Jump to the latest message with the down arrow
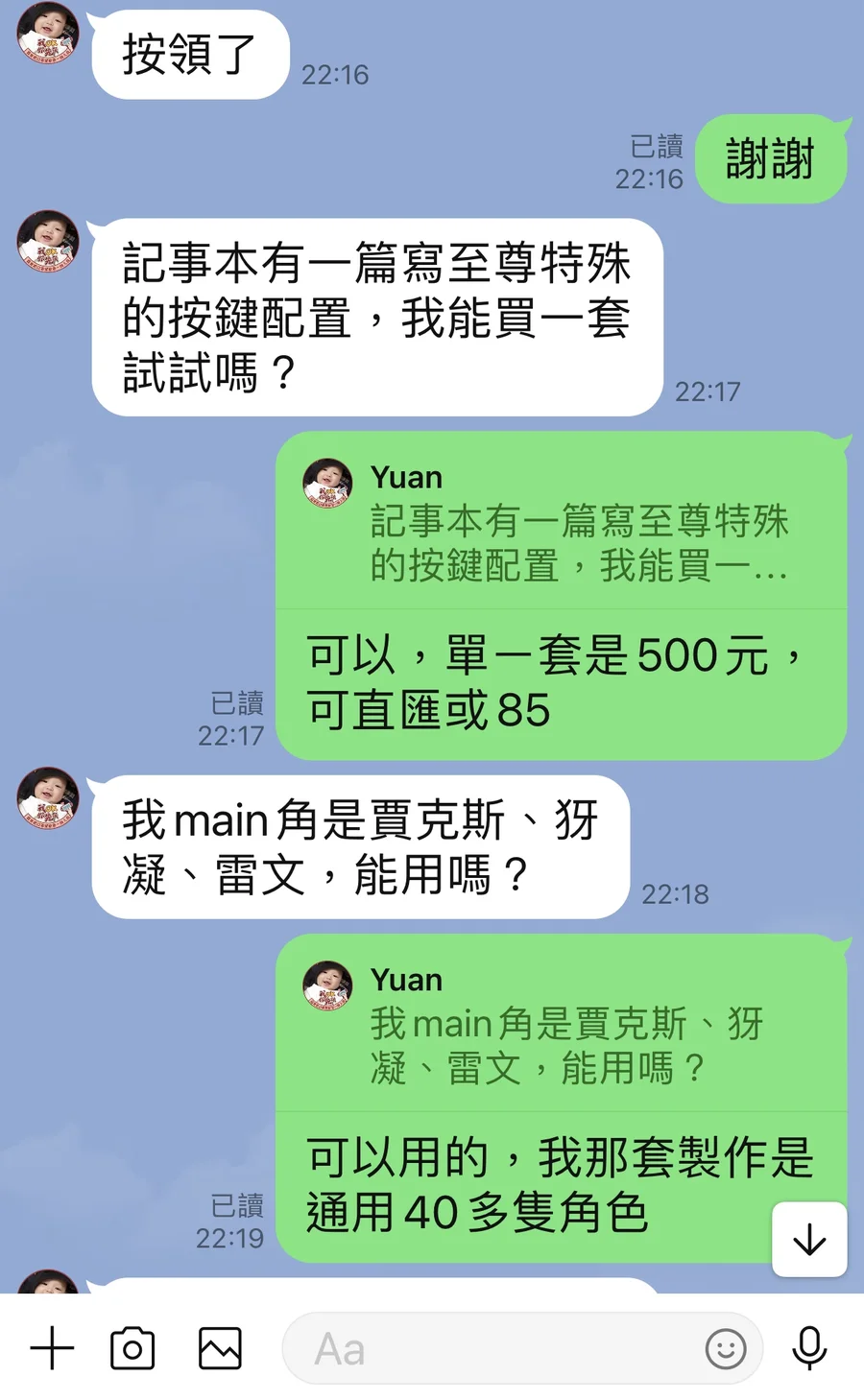Screen dimensions: 864x1400 (809, 1240)
